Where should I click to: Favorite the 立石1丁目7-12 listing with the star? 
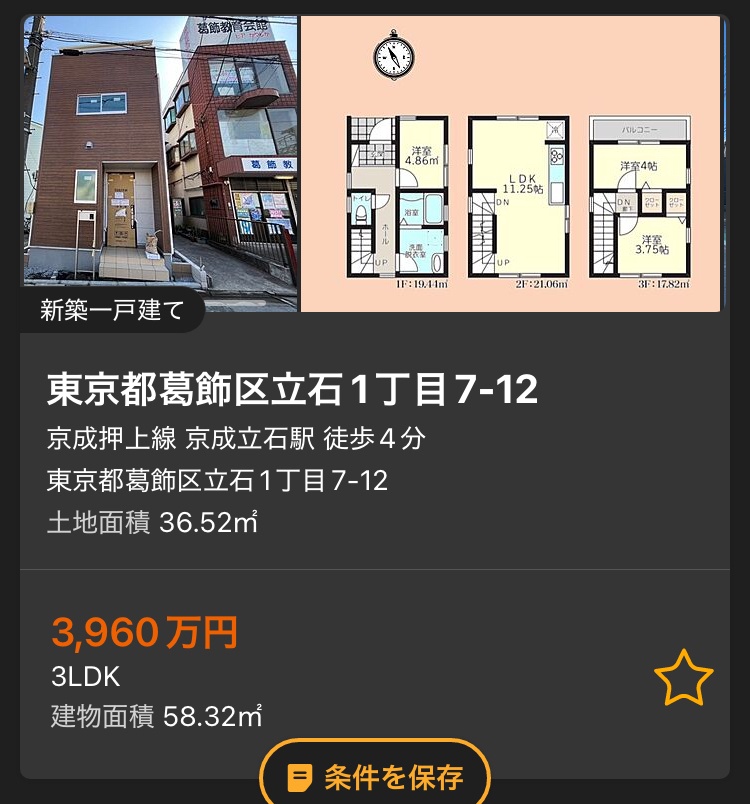coord(683,678)
